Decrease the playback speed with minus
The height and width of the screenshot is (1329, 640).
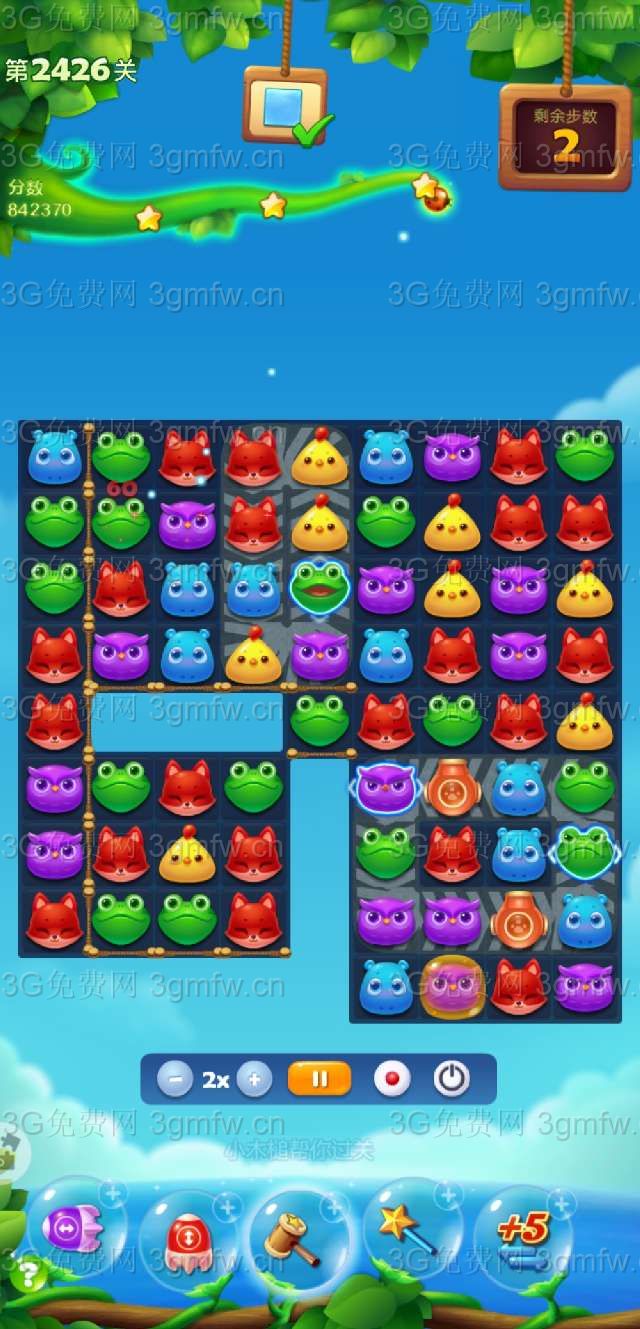pos(175,1080)
